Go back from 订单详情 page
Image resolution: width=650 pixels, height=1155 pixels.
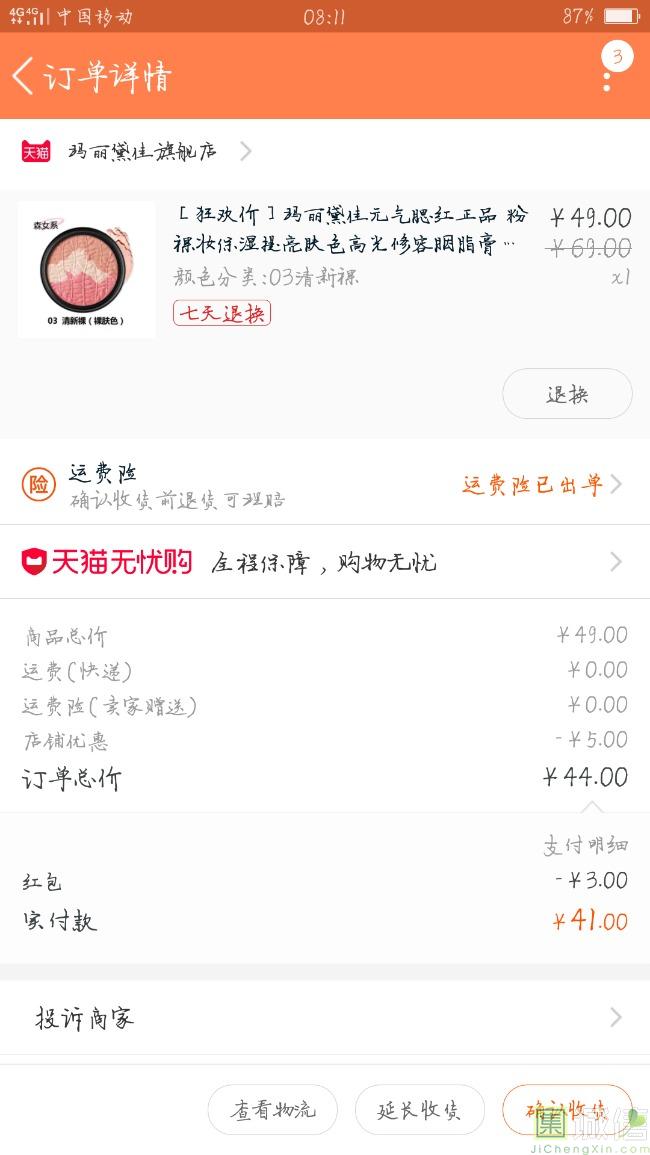[23, 76]
